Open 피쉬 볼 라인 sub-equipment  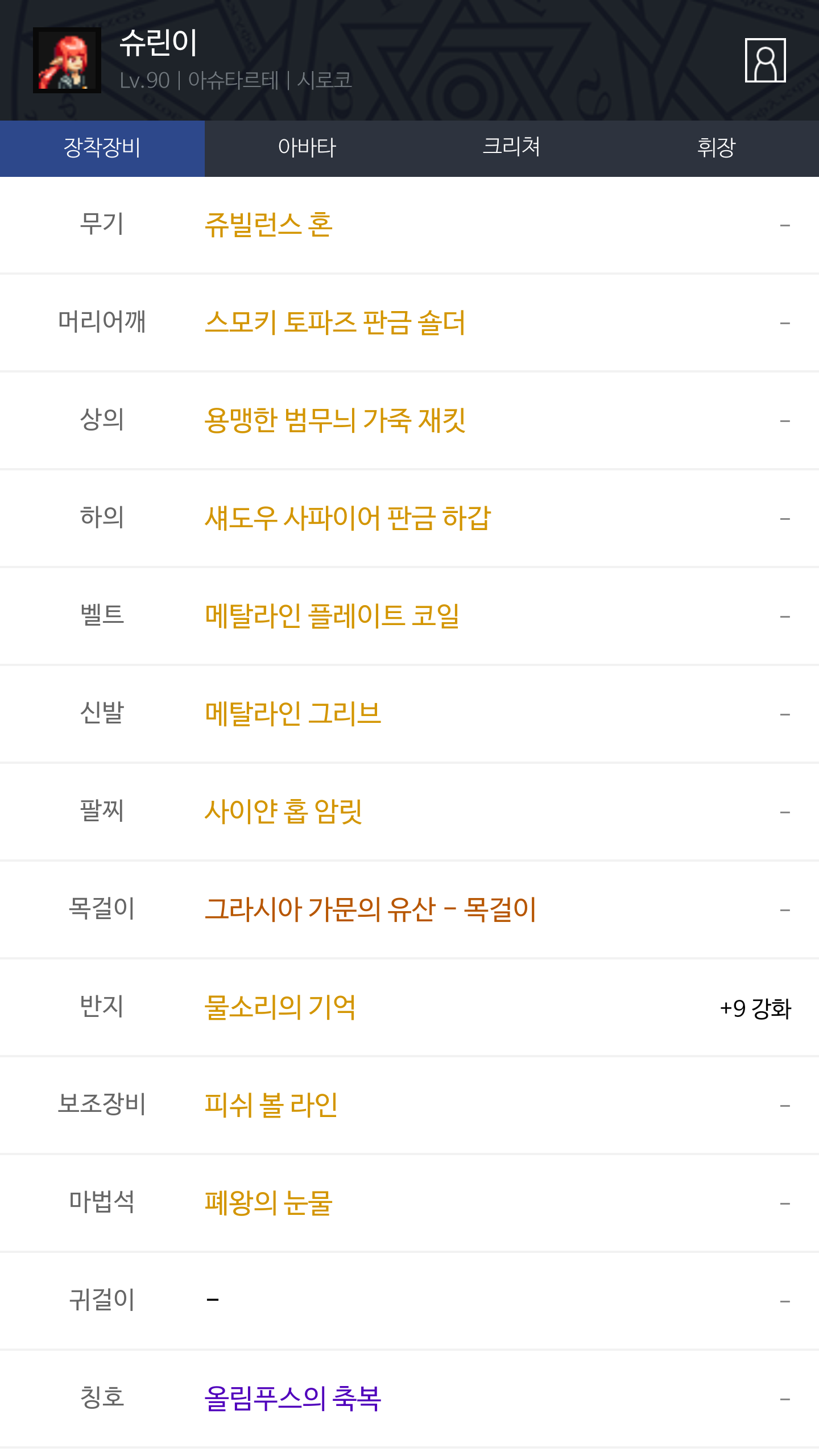tap(271, 1106)
